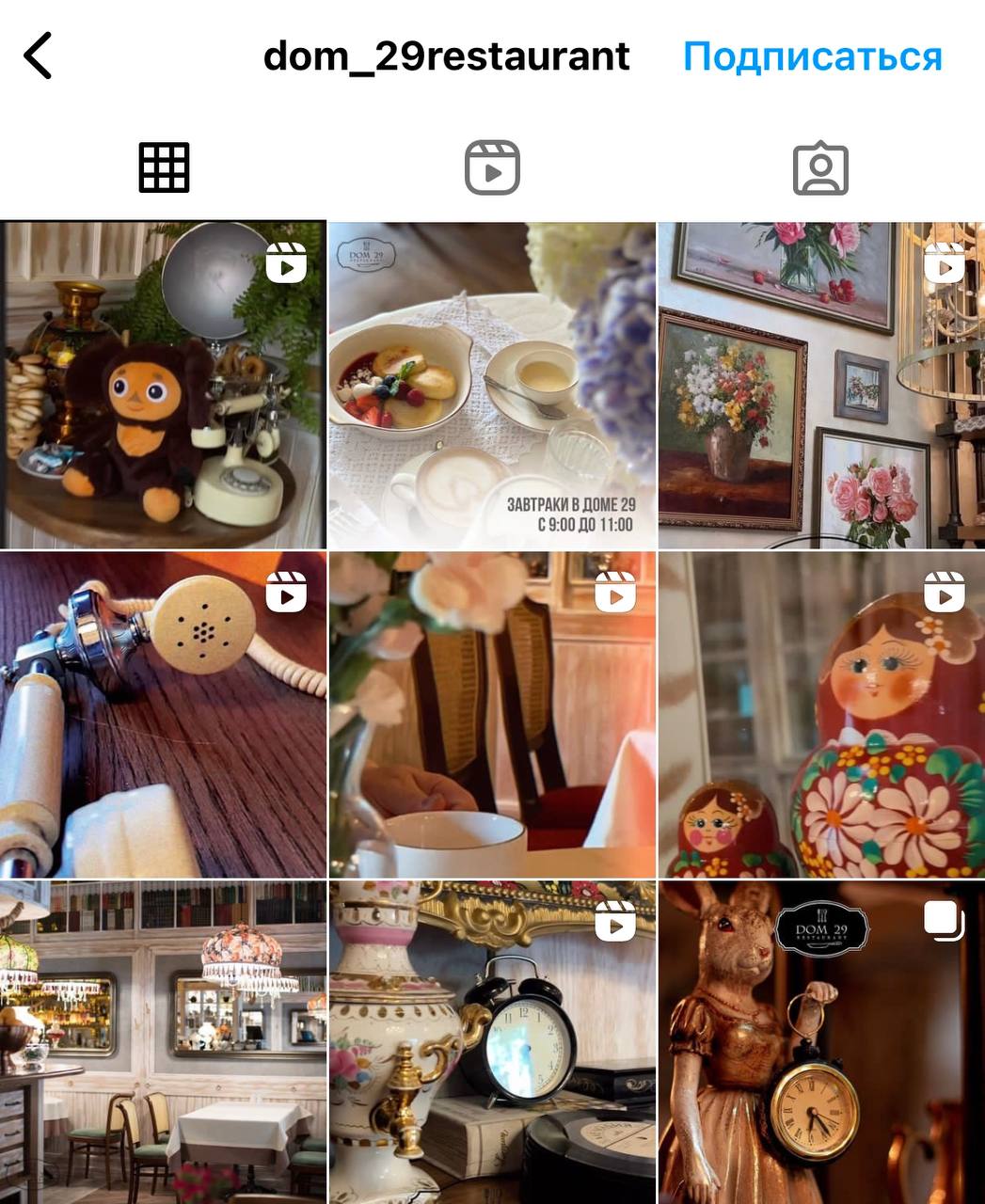
Task: Tap Подписаться to follow dom_29restaurant
Action: pyautogui.click(x=812, y=56)
